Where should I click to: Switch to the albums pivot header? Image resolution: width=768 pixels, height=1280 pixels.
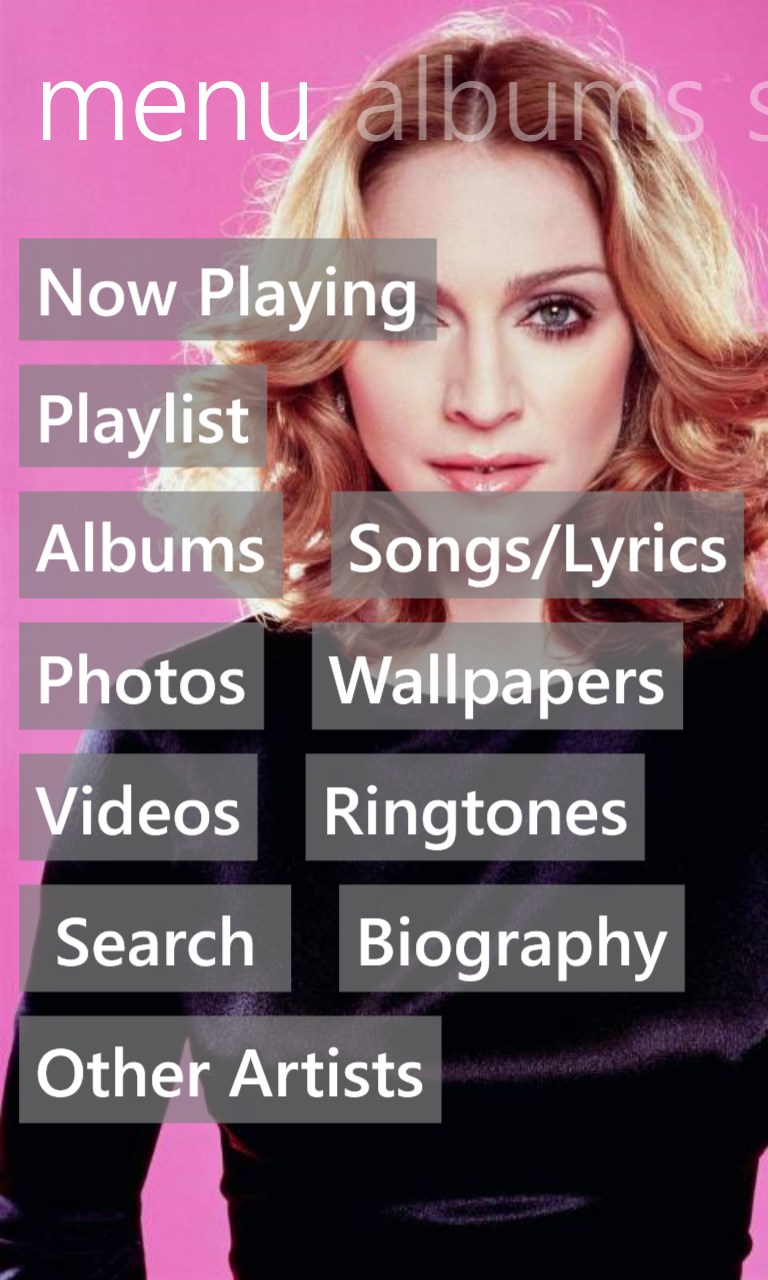(x=530, y=103)
